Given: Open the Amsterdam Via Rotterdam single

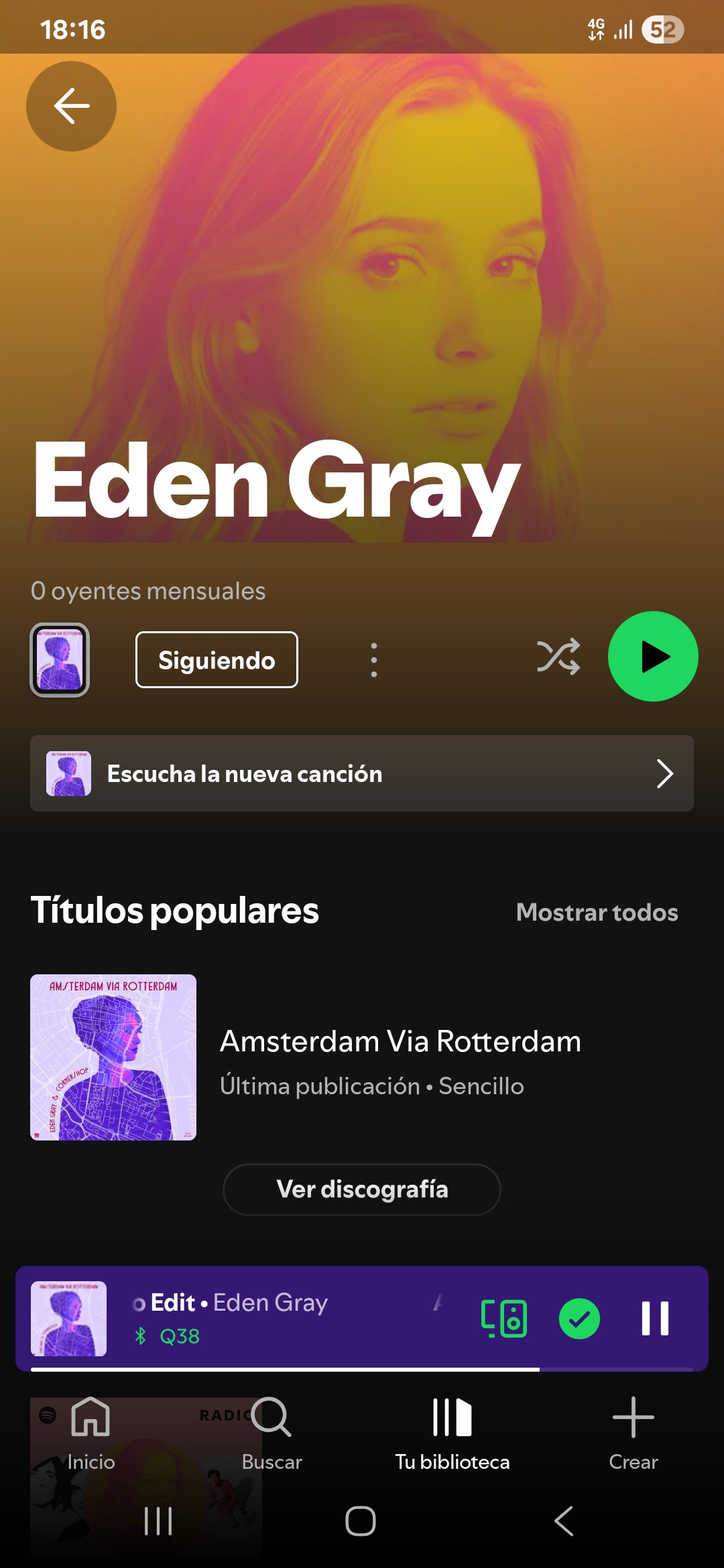Looking at the screenshot, I should pos(400,1057).
